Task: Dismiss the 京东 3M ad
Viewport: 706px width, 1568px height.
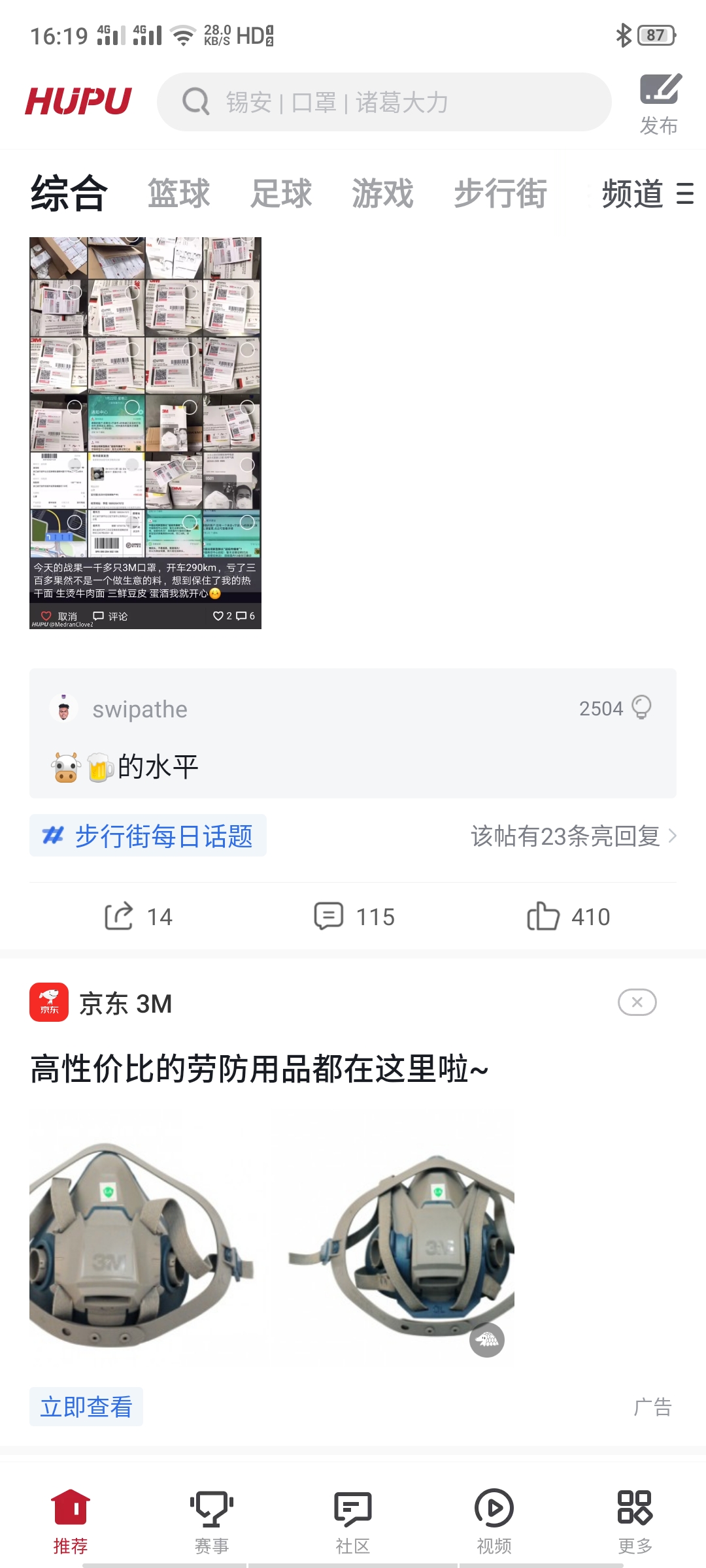Action: (x=637, y=1002)
